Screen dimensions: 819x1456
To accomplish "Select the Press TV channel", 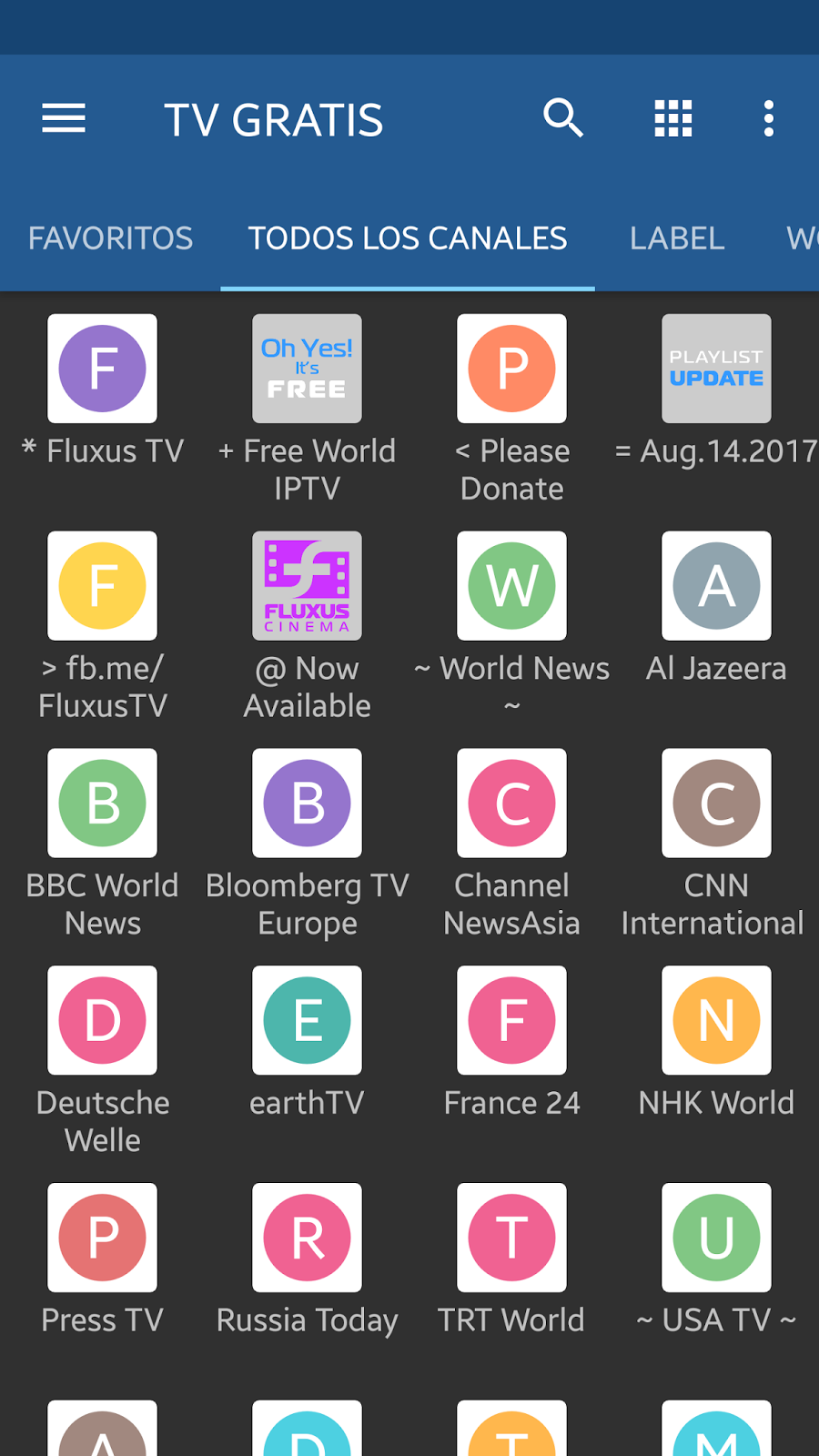I will tap(103, 1239).
